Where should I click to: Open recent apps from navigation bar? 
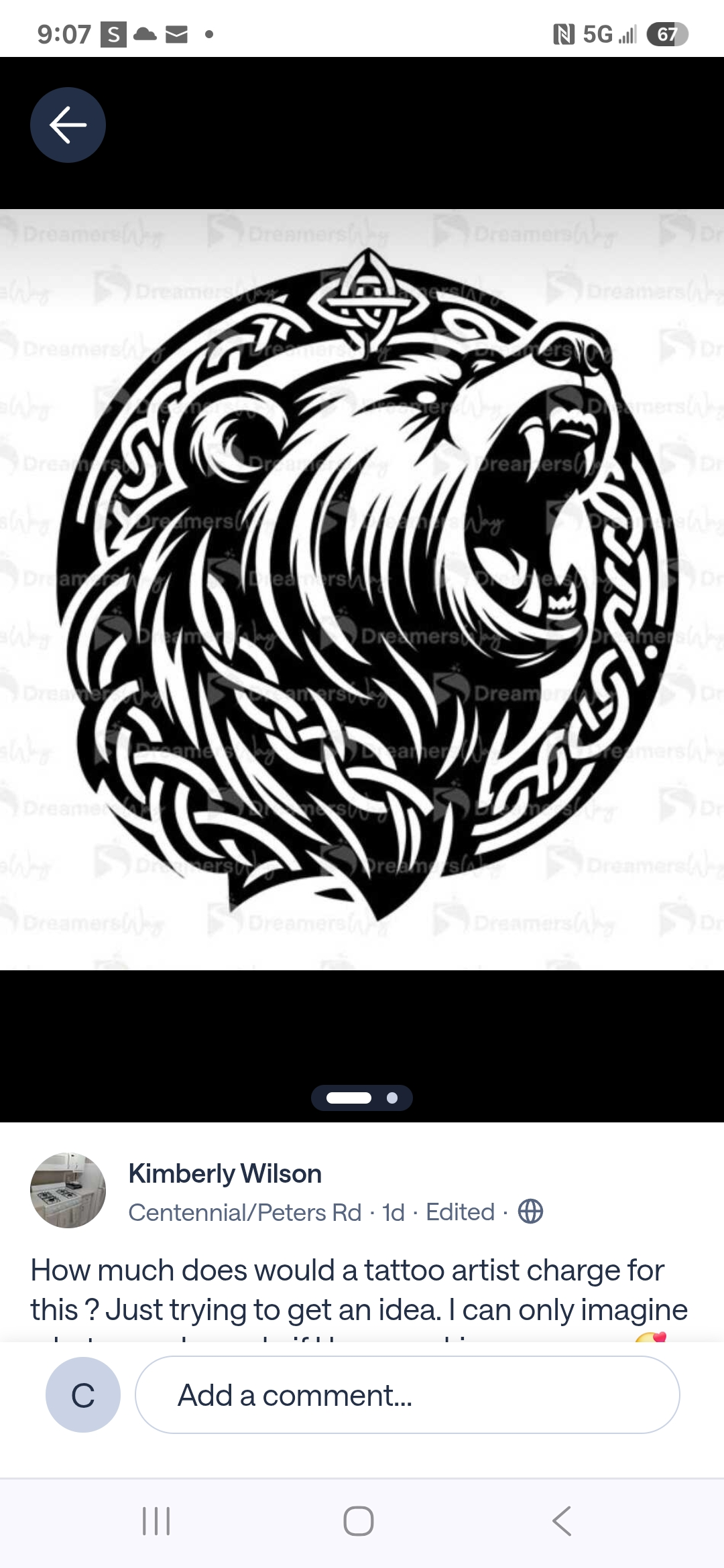[156, 1520]
